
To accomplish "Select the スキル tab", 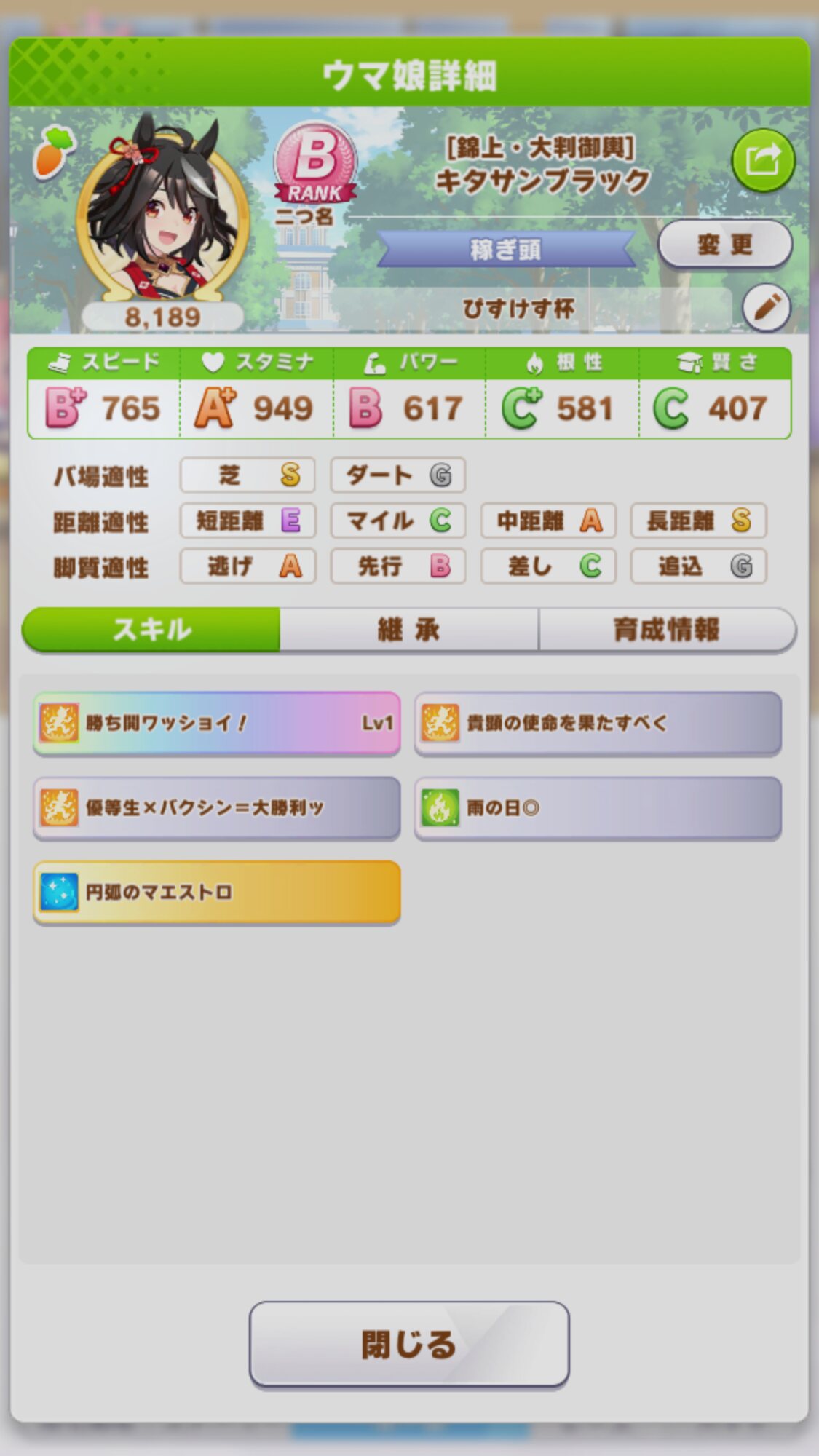I will pos(151,630).
